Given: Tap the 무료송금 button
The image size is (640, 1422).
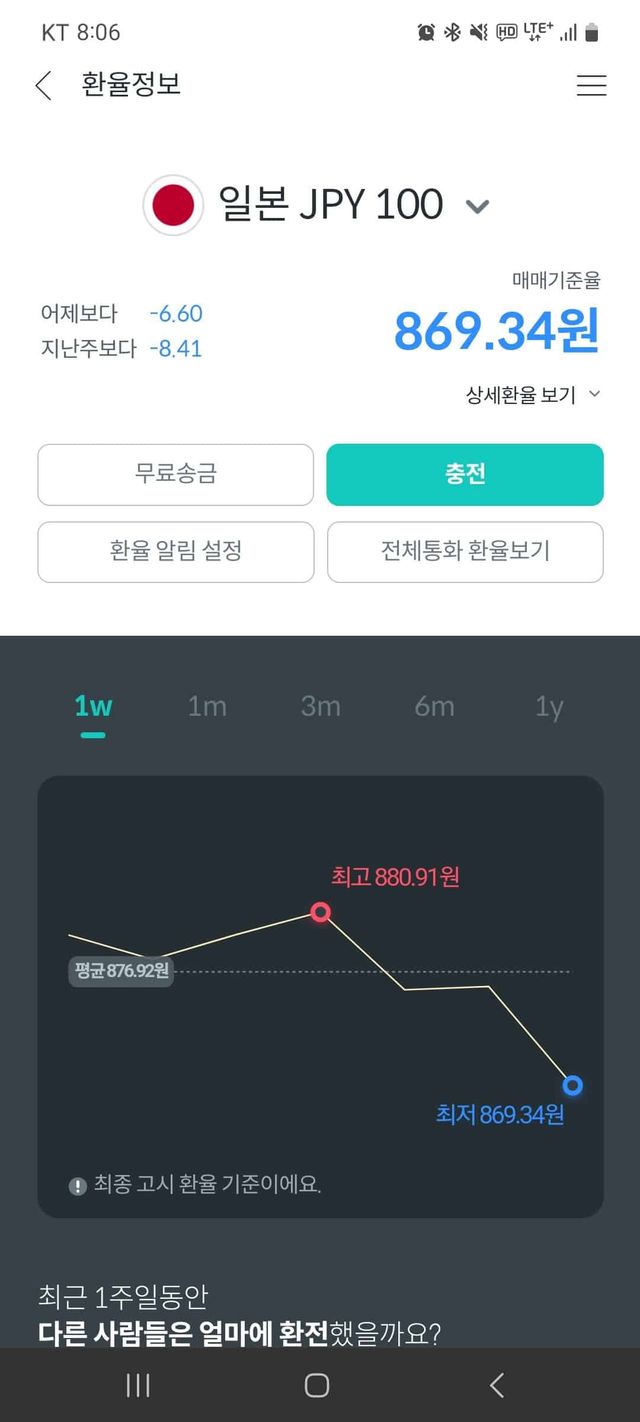Looking at the screenshot, I should tap(175, 474).
